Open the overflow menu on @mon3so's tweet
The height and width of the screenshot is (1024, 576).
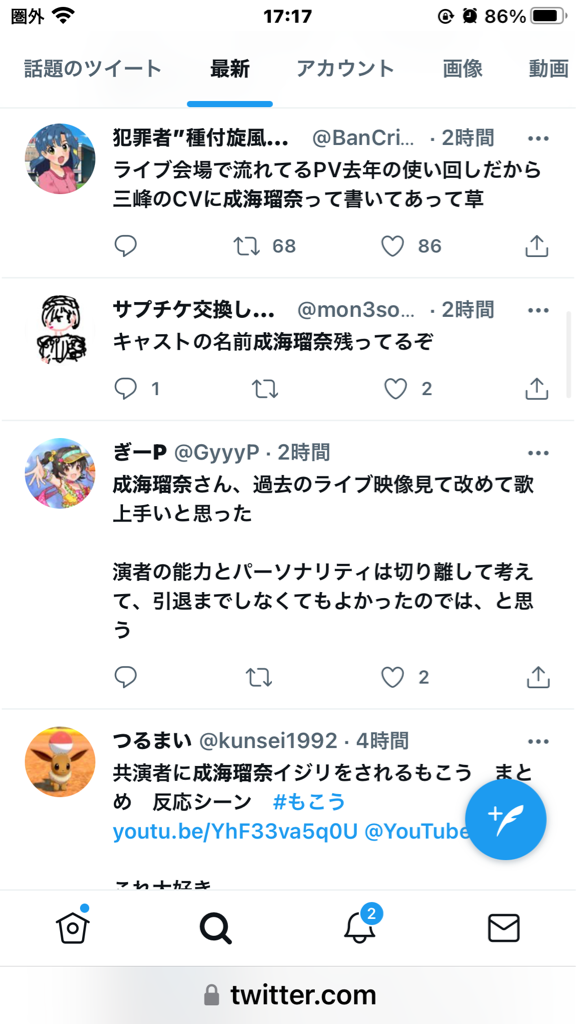(538, 310)
